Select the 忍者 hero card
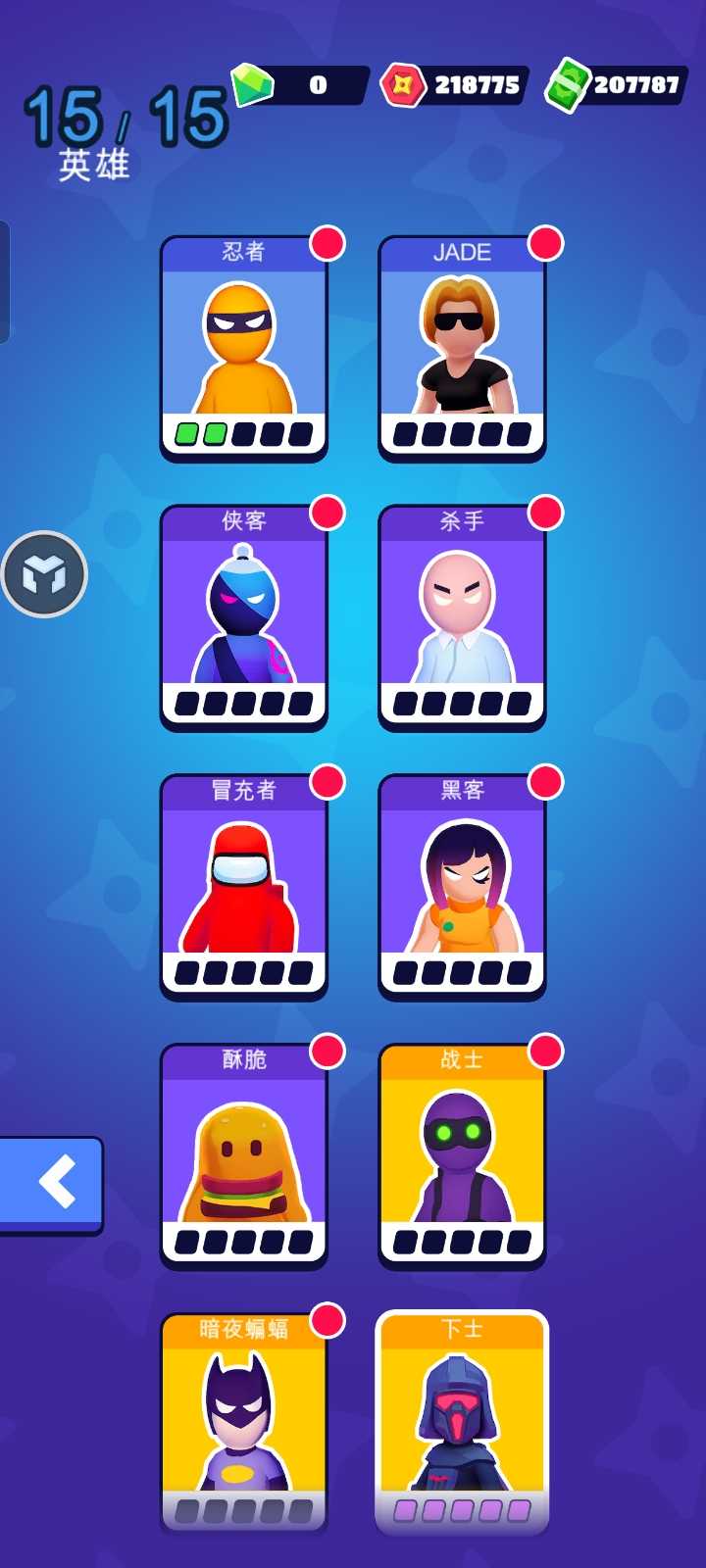706x1568 pixels. pos(244,348)
